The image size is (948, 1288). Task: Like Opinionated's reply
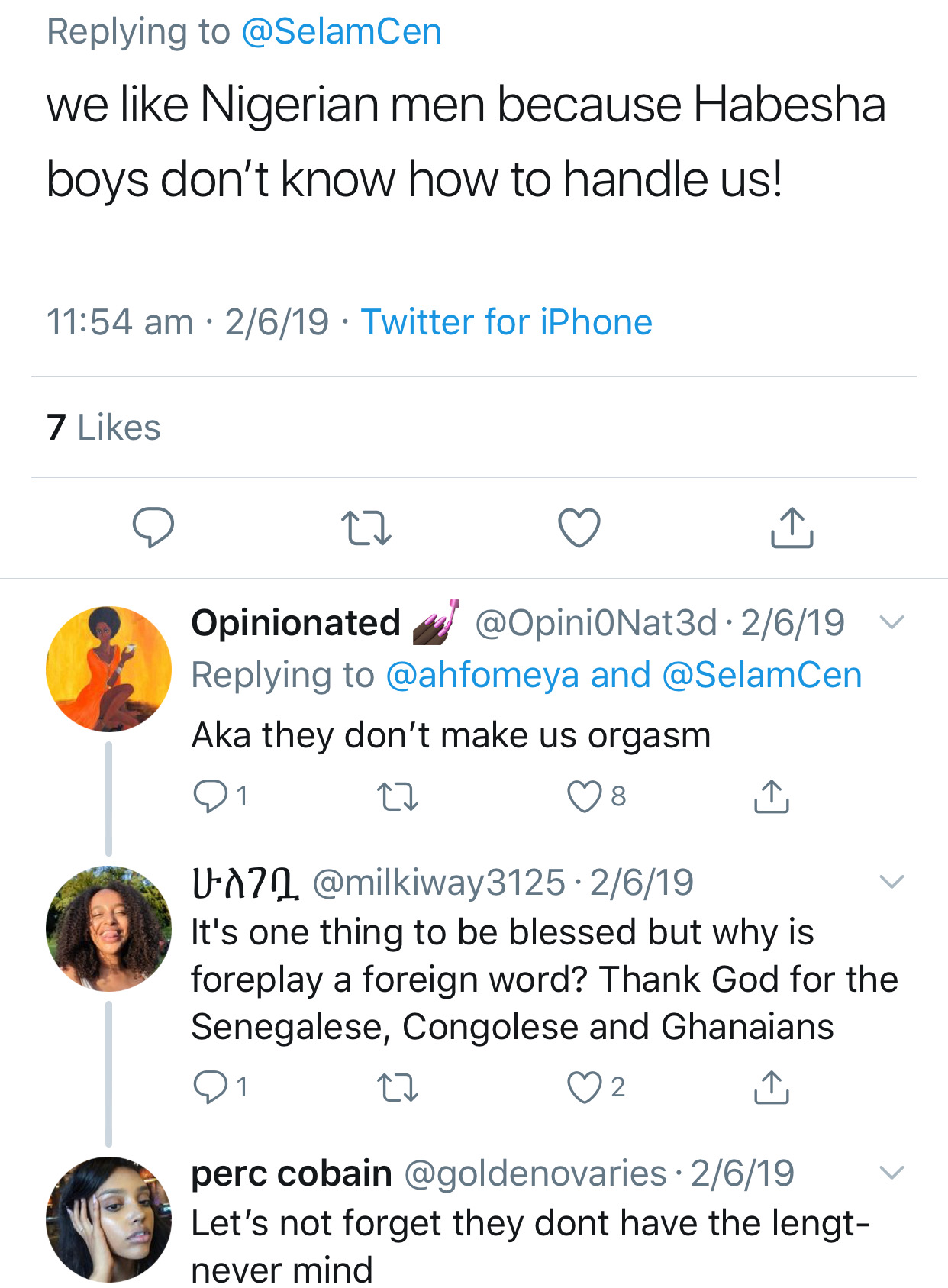click(585, 796)
